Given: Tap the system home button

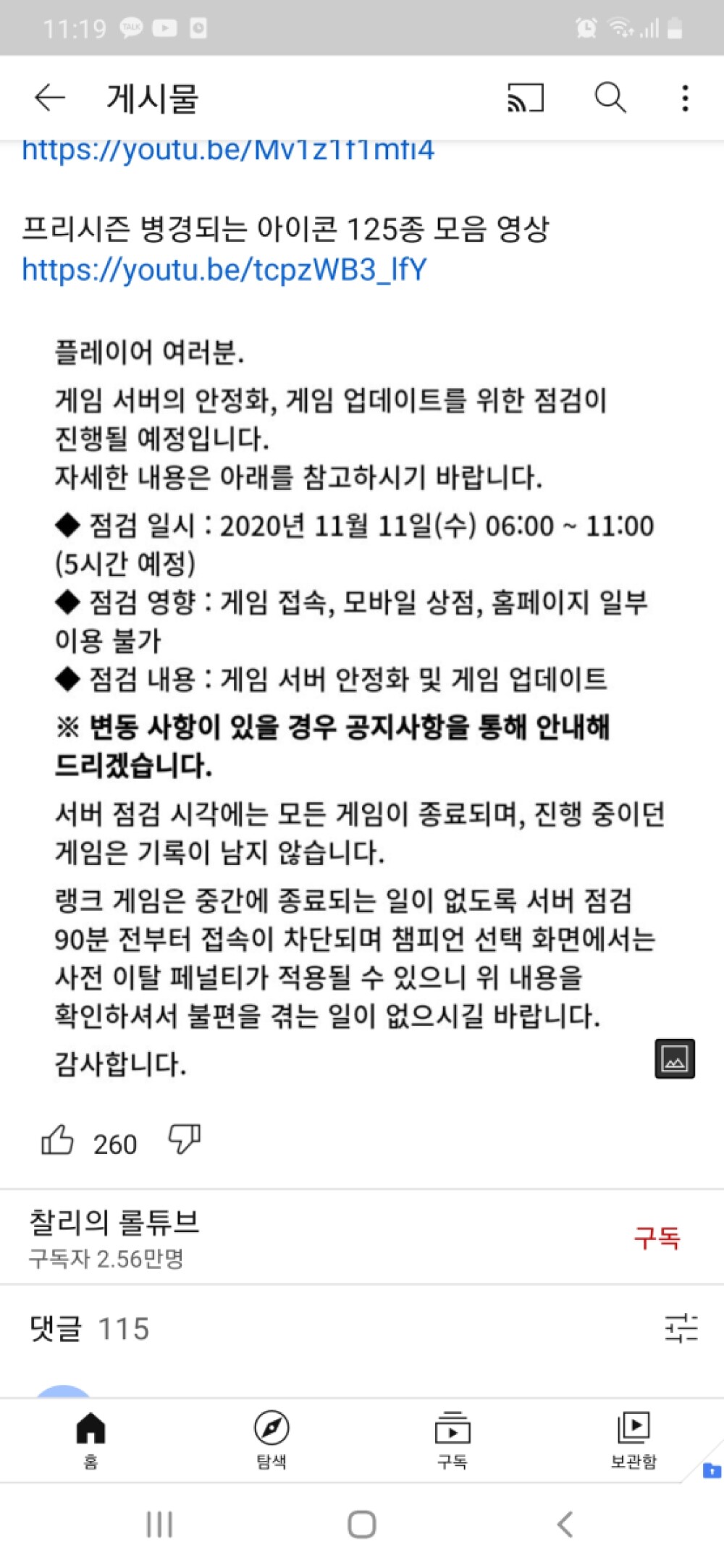Looking at the screenshot, I should click(362, 1524).
